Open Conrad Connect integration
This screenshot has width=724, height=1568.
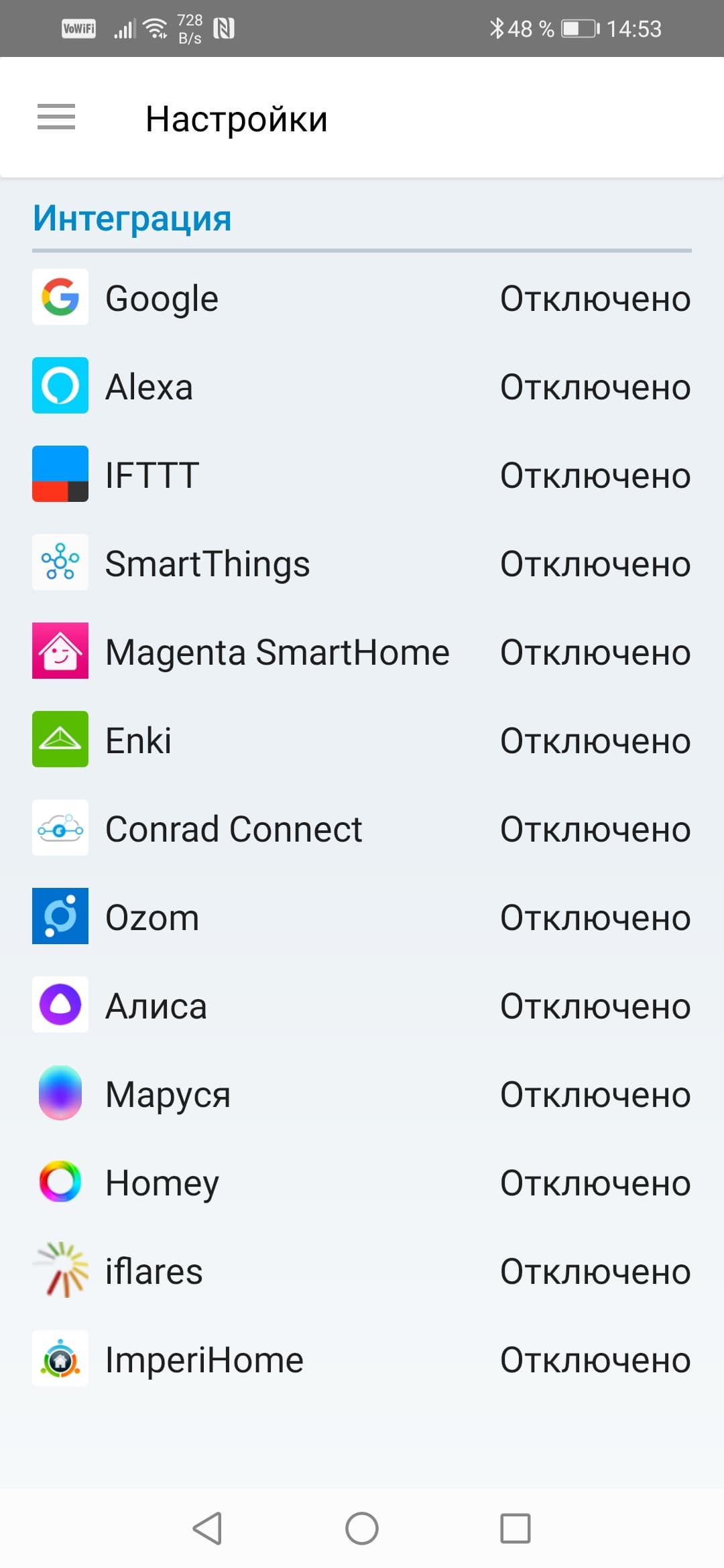point(362,828)
